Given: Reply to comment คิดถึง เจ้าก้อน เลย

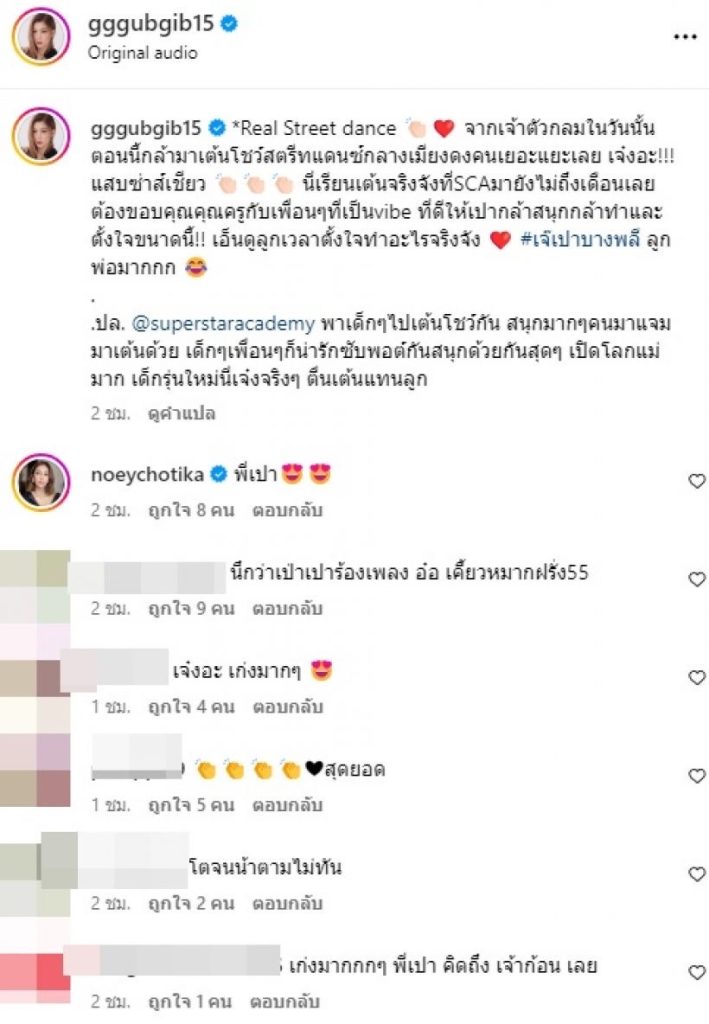Looking at the screenshot, I should (x=287, y=1001).
